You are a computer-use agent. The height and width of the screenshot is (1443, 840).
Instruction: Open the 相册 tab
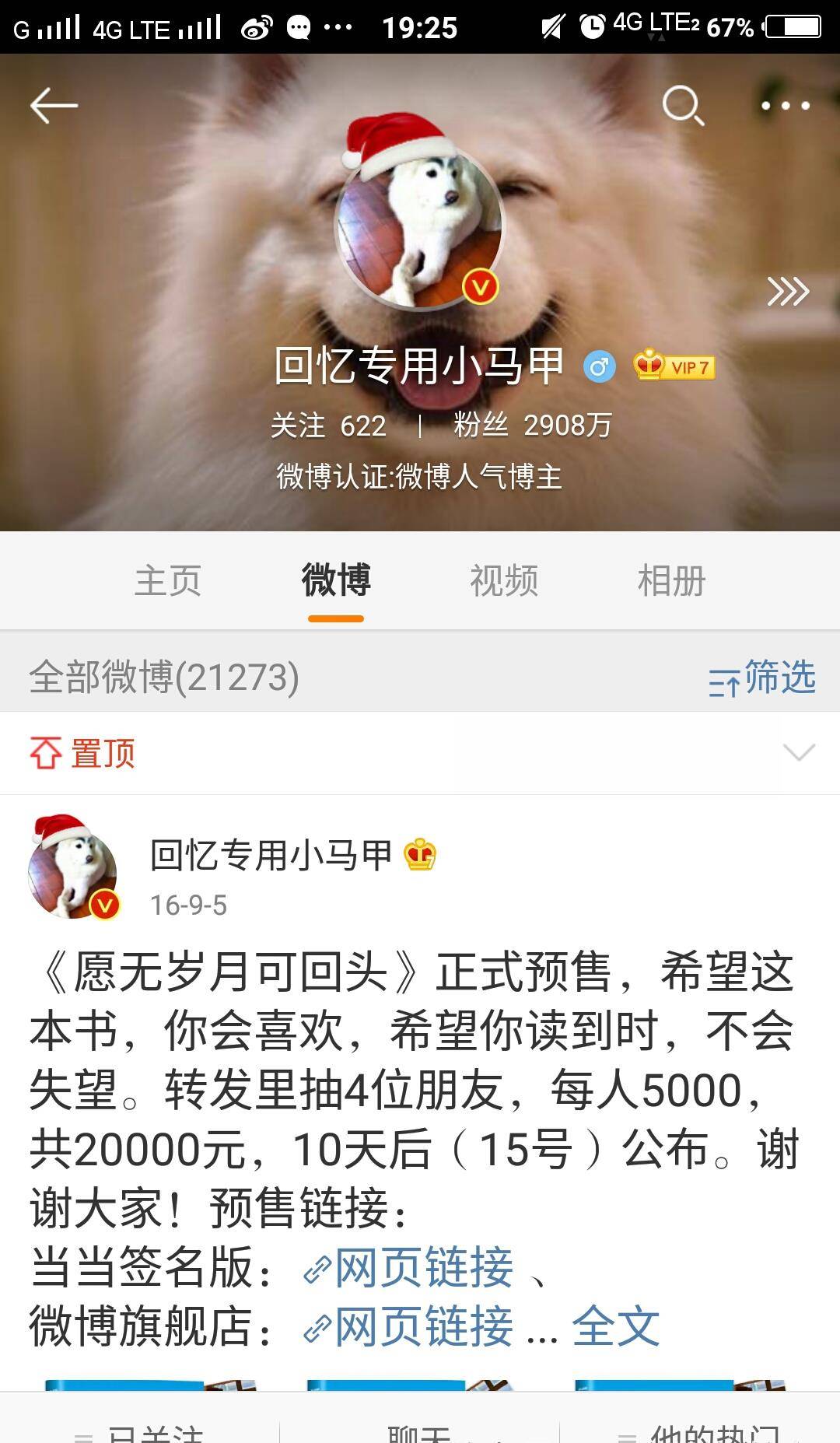pyautogui.click(x=671, y=581)
